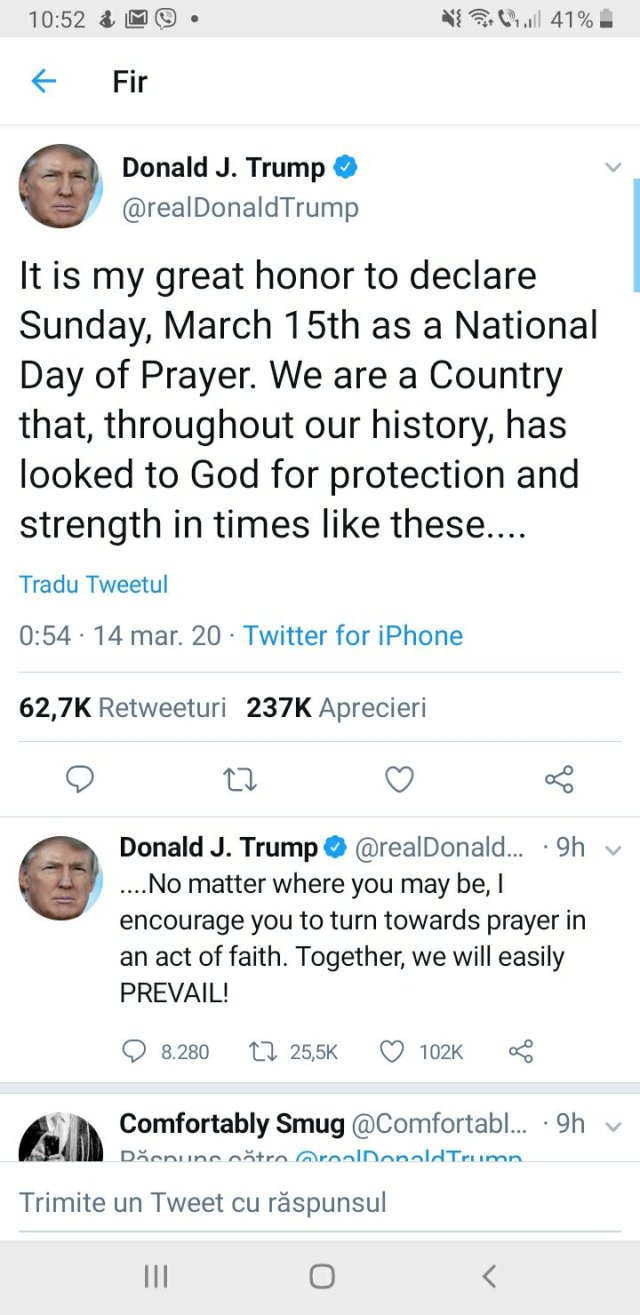Open the 'Twitter for iPhone' source link

coord(353,635)
